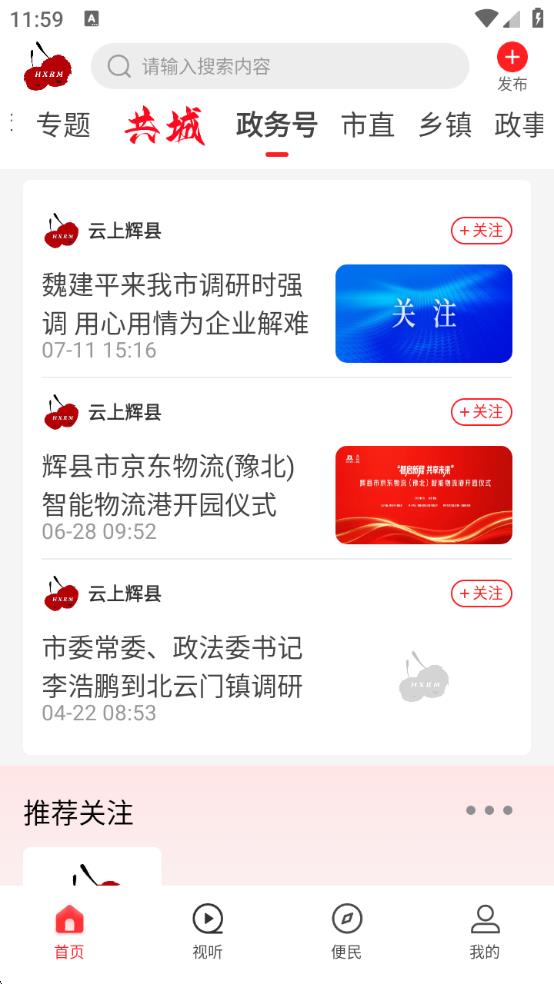
Task: Open the three-dots menu beside 推荐关注
Action: [x=489, y=810]
